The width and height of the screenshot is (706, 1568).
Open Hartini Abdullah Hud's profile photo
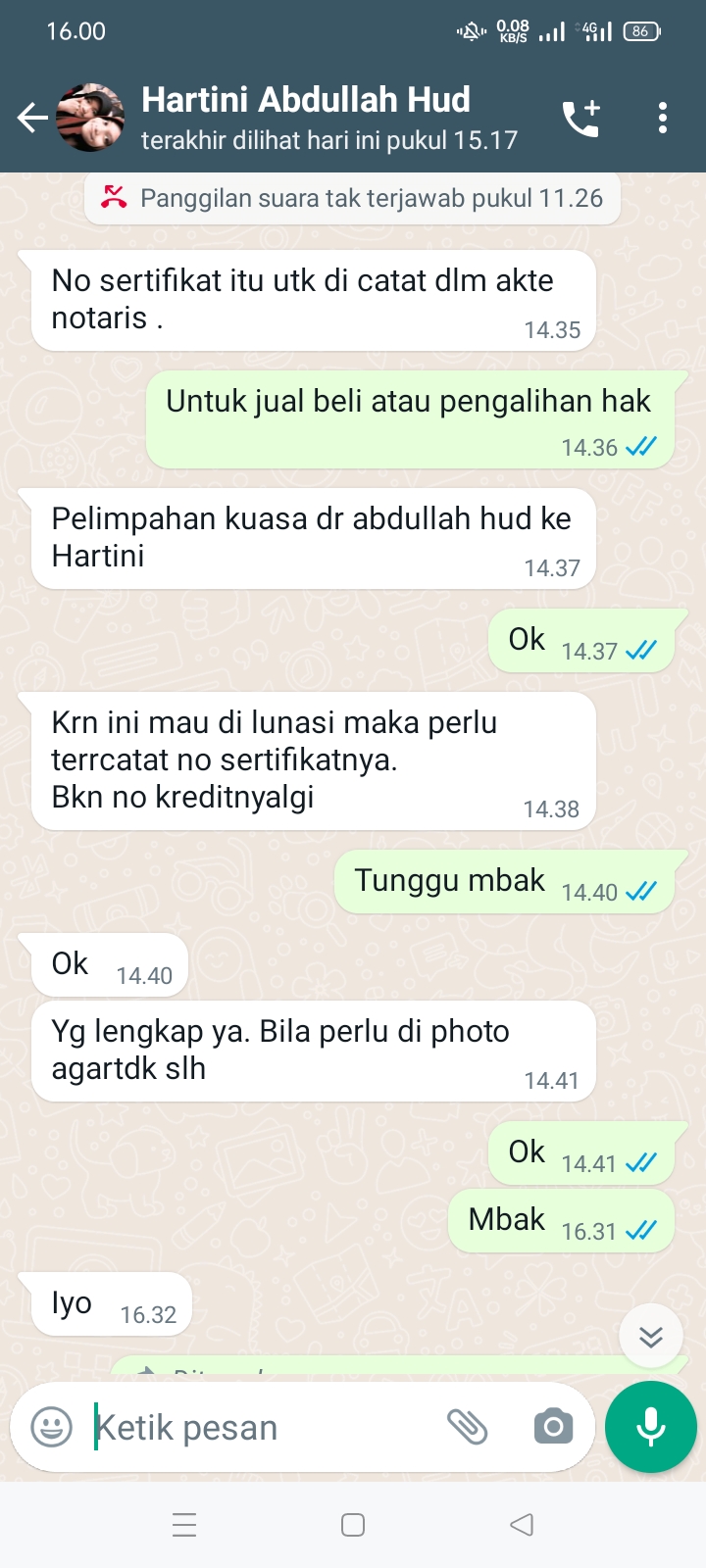pyautogui.click(x=90, y=118)
